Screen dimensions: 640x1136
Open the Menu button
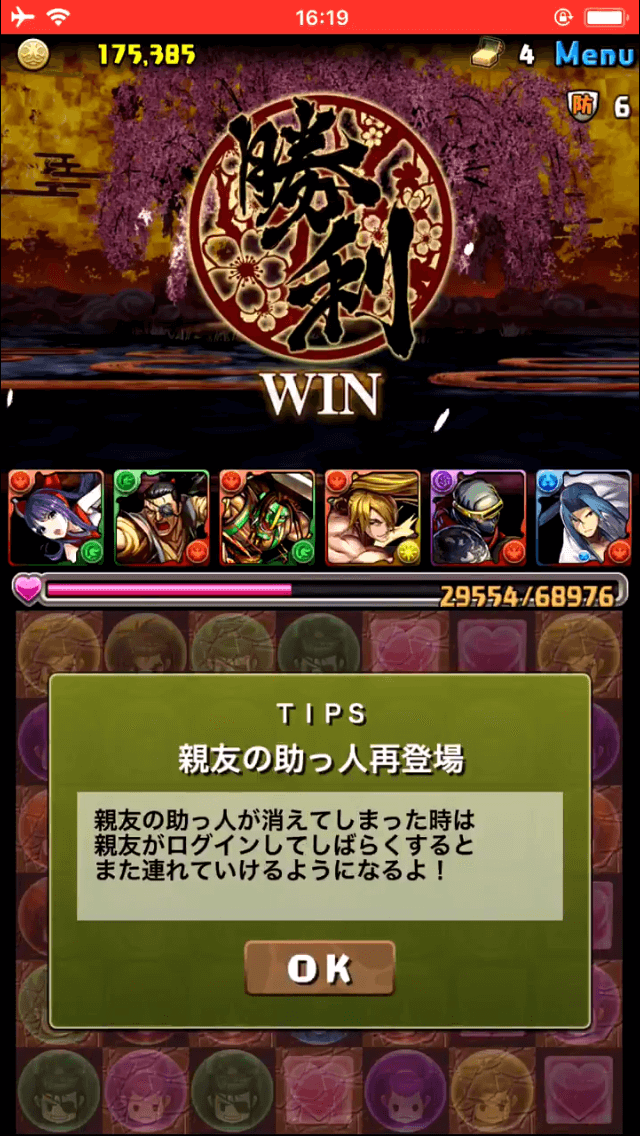click(594, 54)
